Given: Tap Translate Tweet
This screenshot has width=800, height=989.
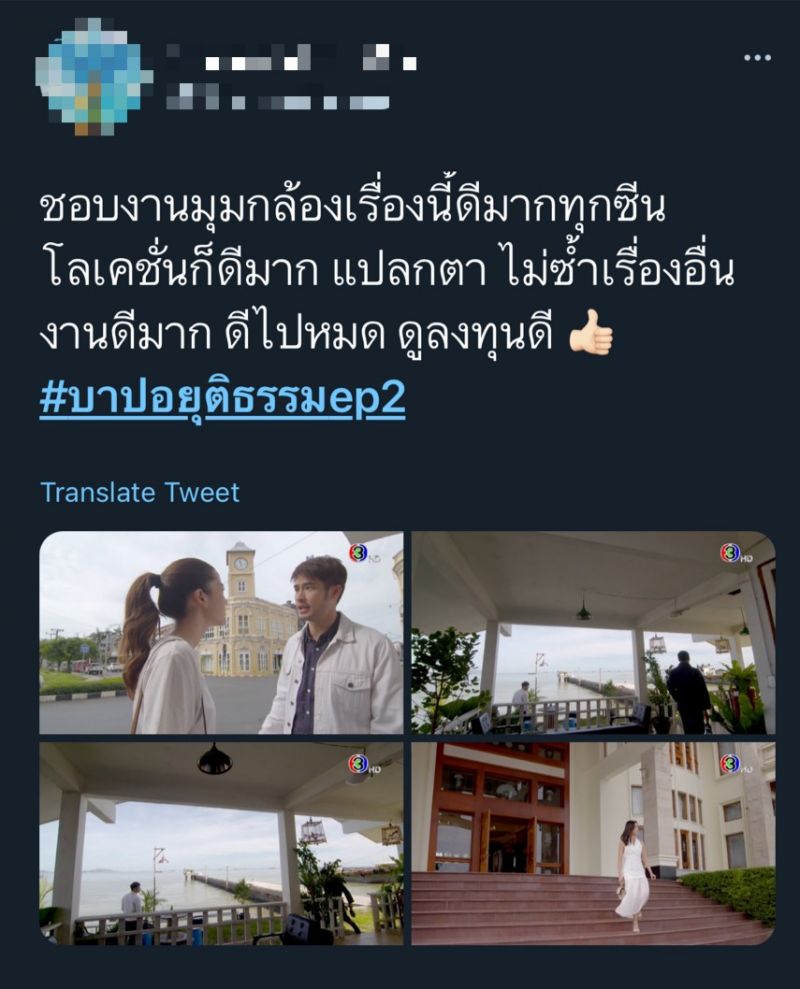Looking at the screenshot, I should click(140, 492).
